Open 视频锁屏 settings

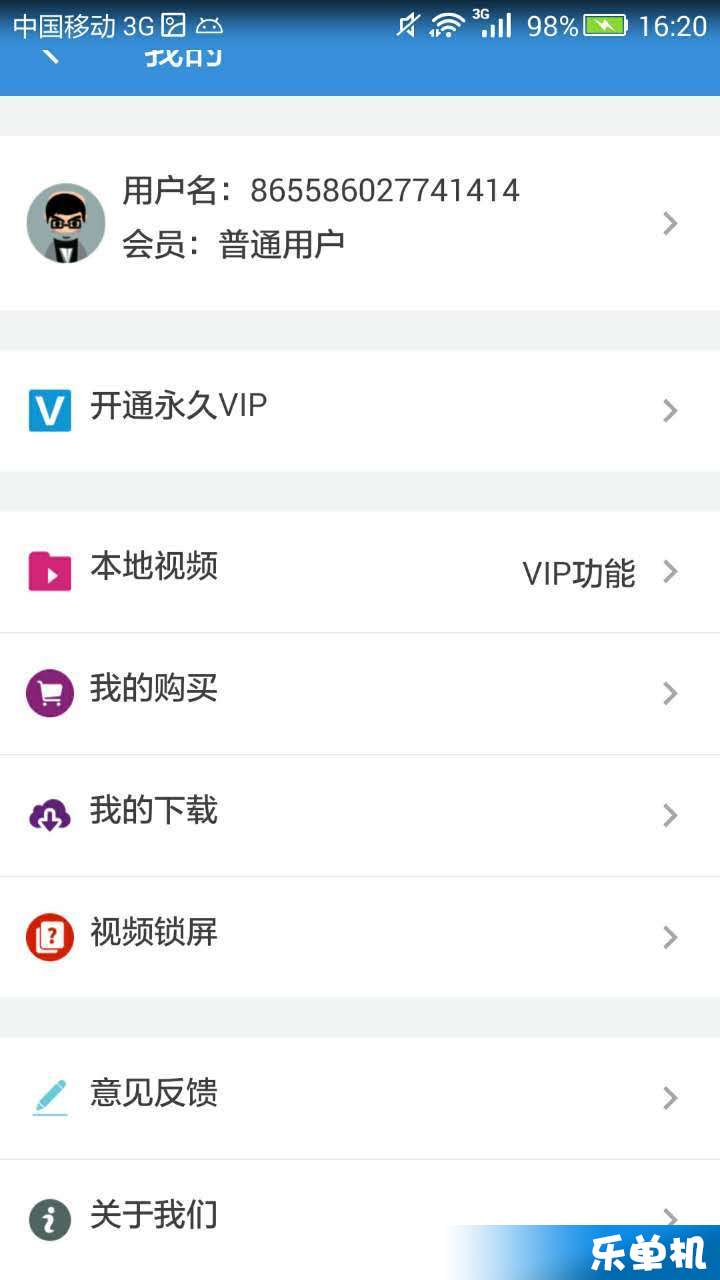point(360,937)
